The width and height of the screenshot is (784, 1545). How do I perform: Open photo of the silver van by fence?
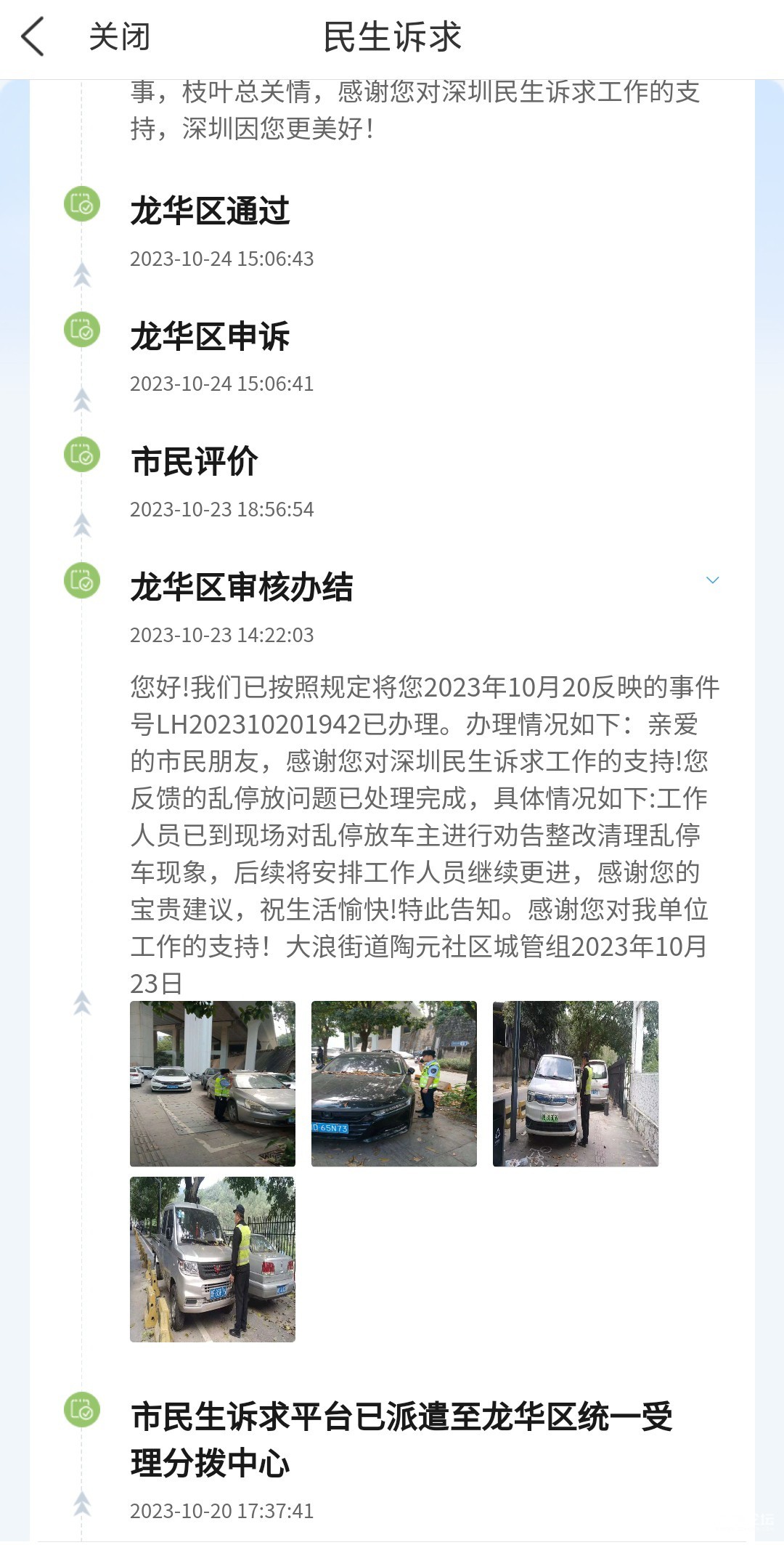click(x=213, y=1260)
